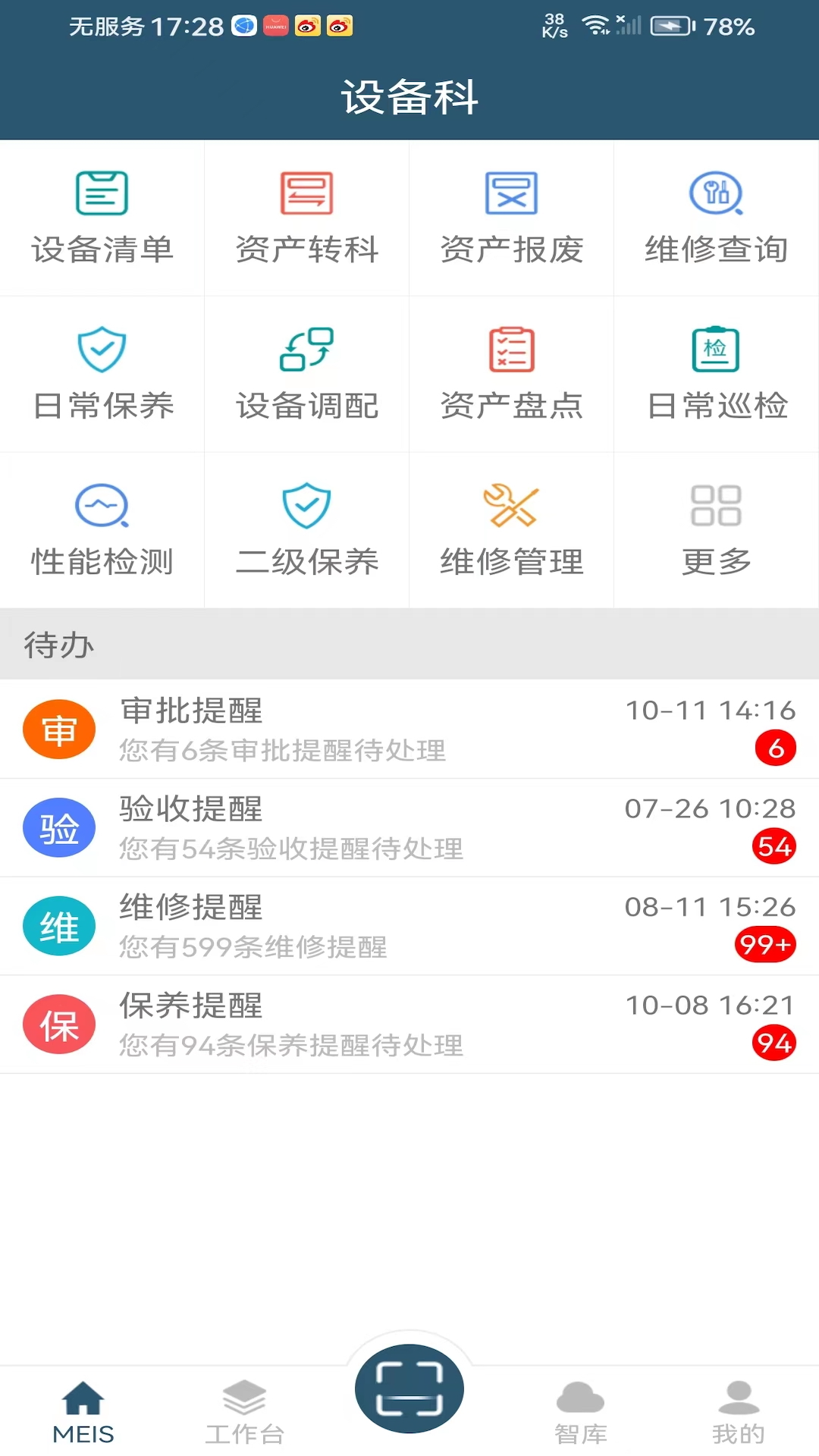Open 设备清单 equipment list
819x1456 pixels.
click(x=102, y=218)
